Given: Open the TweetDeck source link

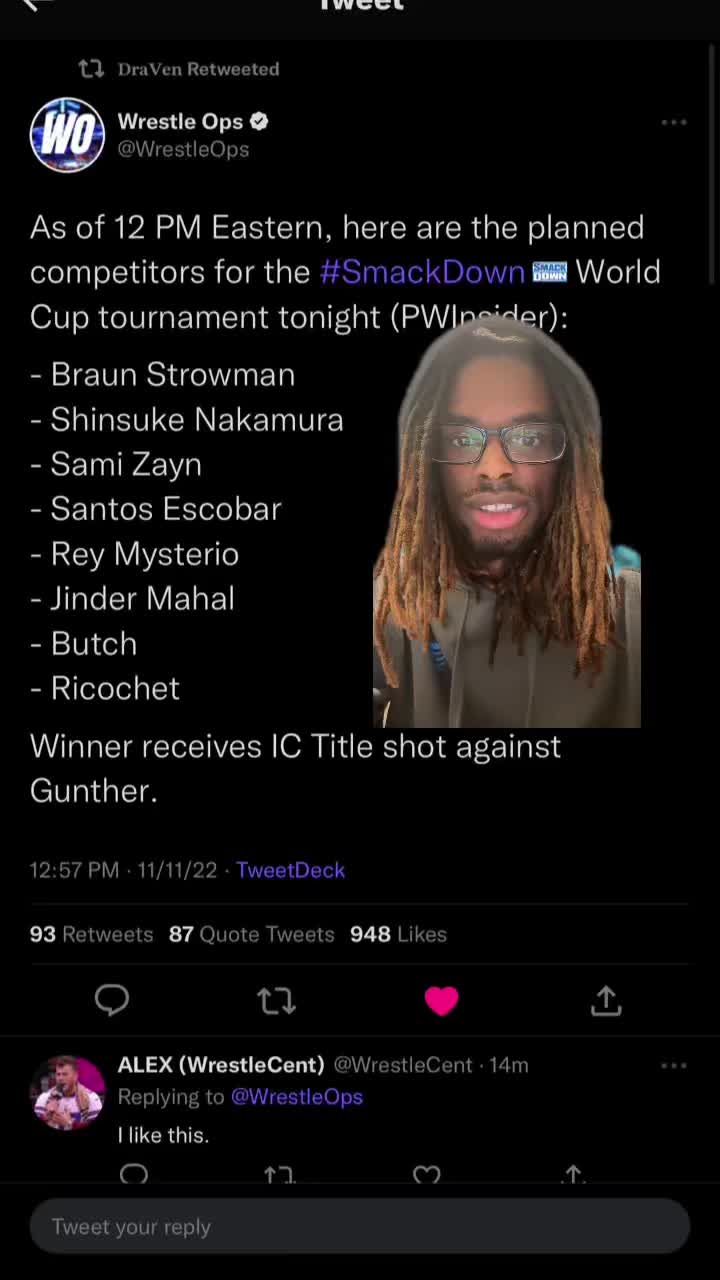Looking at the screenshot, I should coord(290,870).
